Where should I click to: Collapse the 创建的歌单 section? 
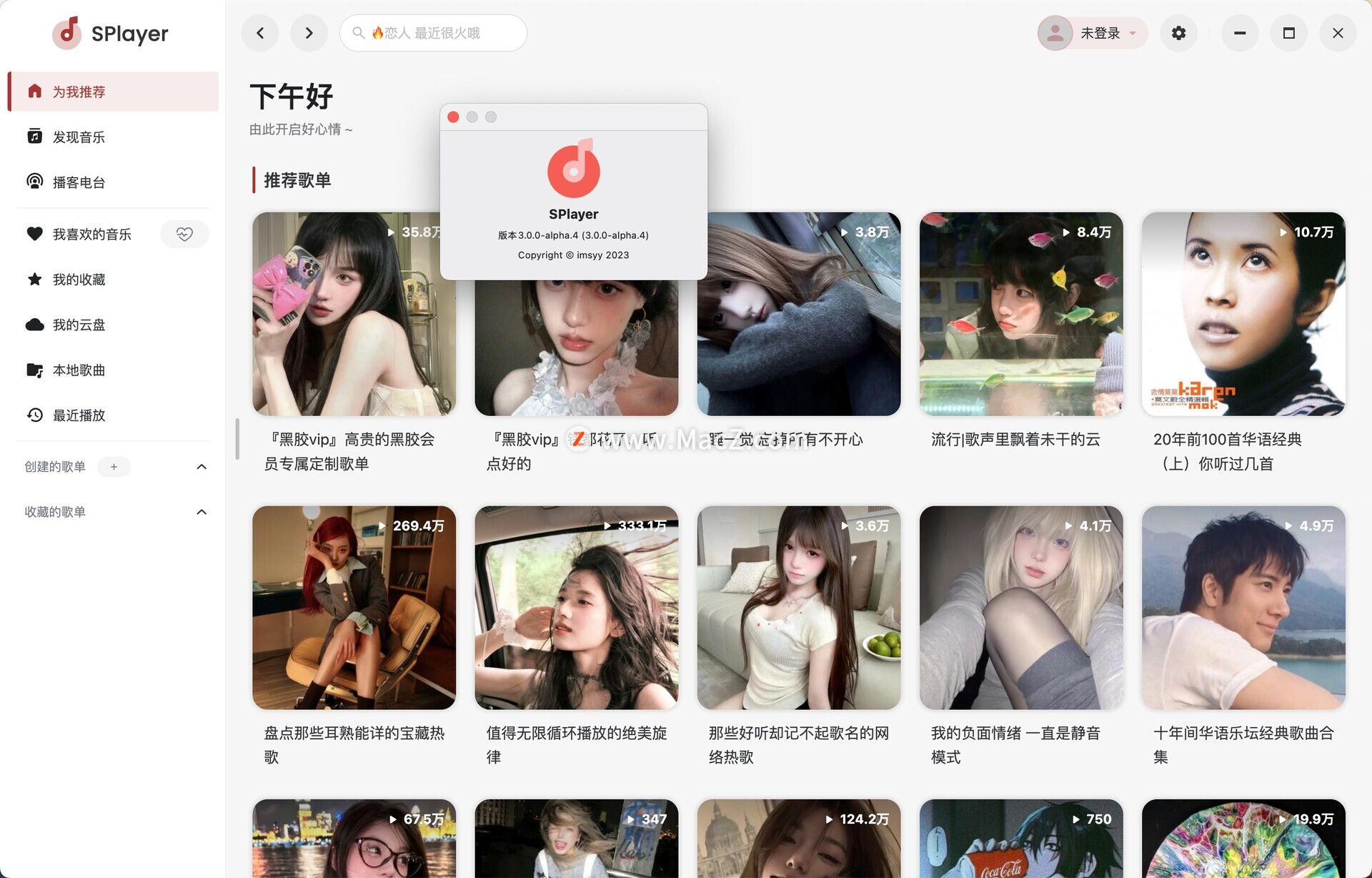click(202, 467)
